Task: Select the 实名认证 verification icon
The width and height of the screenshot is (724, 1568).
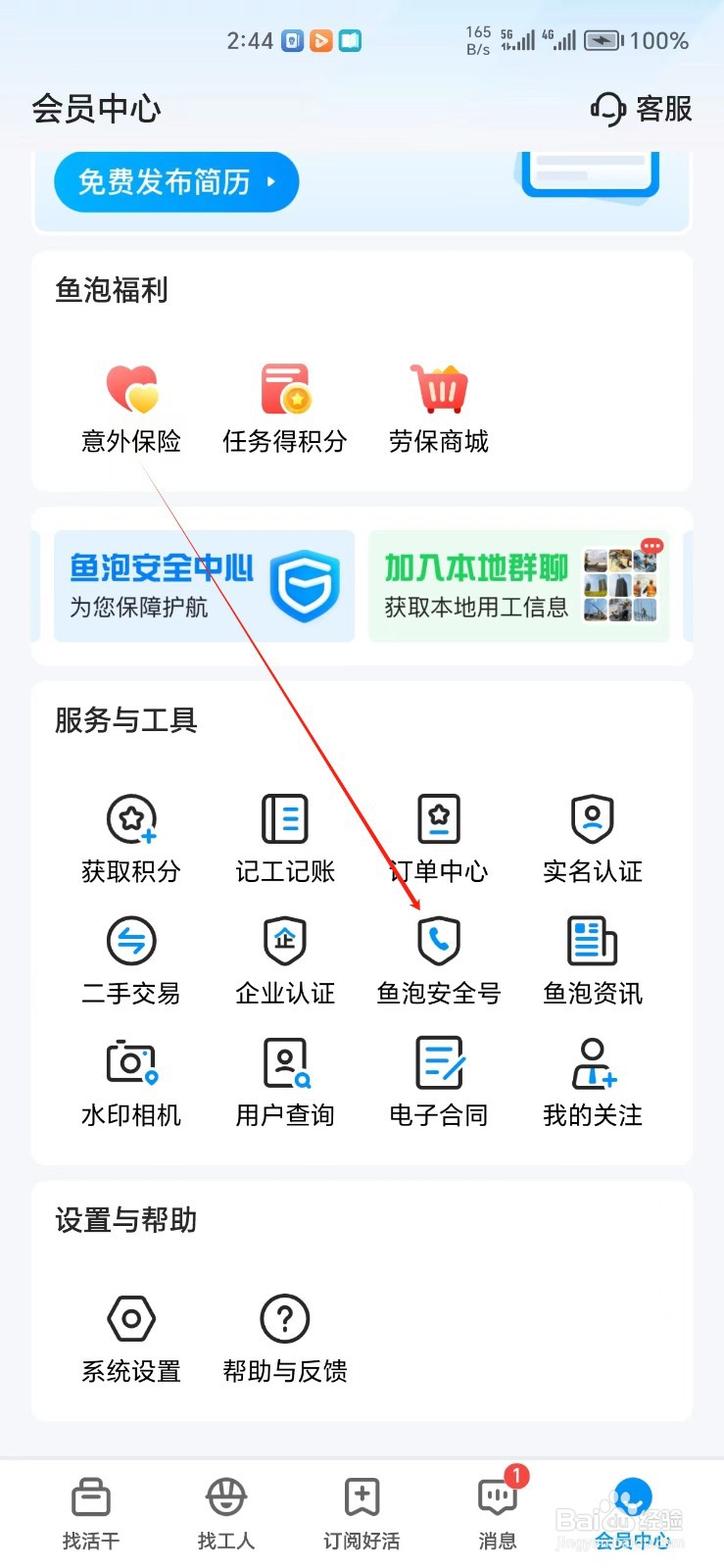Action: pyautogui.click(x=592, y=838)
